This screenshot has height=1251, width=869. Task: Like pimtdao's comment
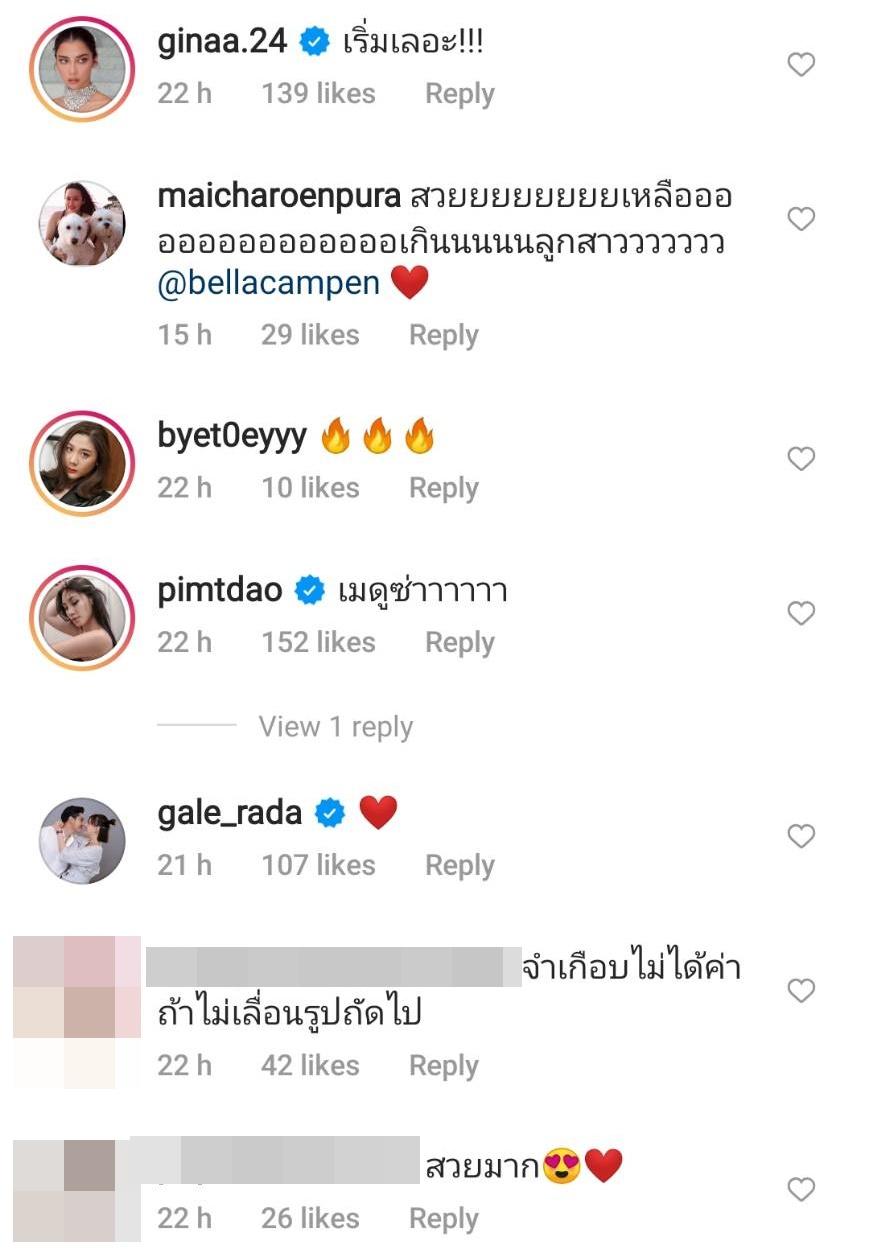[x=801, y=613]
